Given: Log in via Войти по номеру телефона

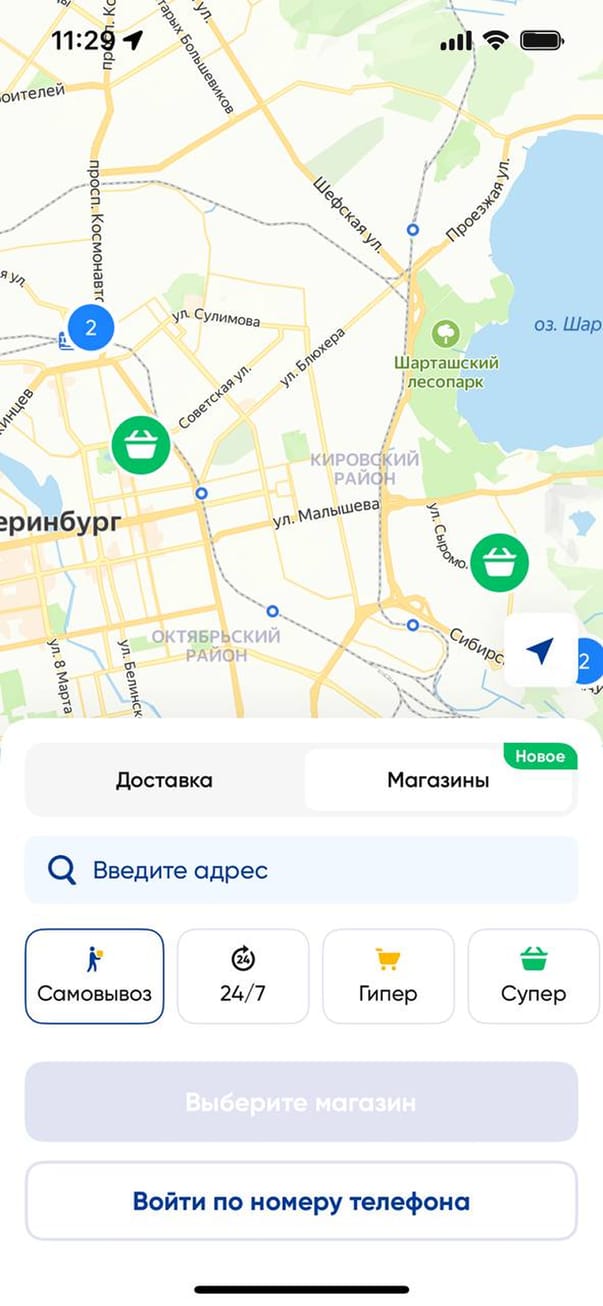Looking at the screenshot, I should pos(301,1201).
